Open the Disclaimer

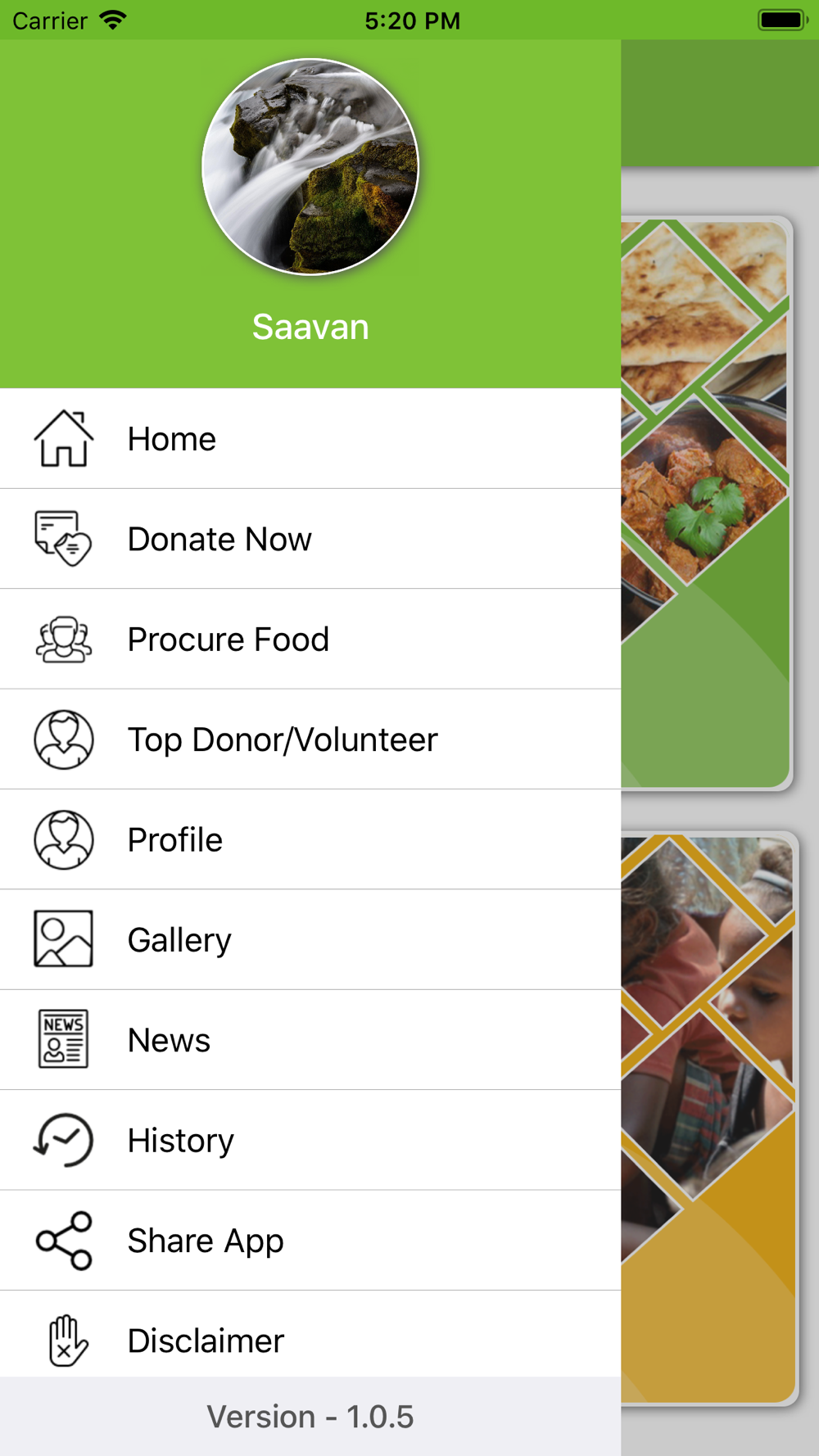pos(310,1334)
